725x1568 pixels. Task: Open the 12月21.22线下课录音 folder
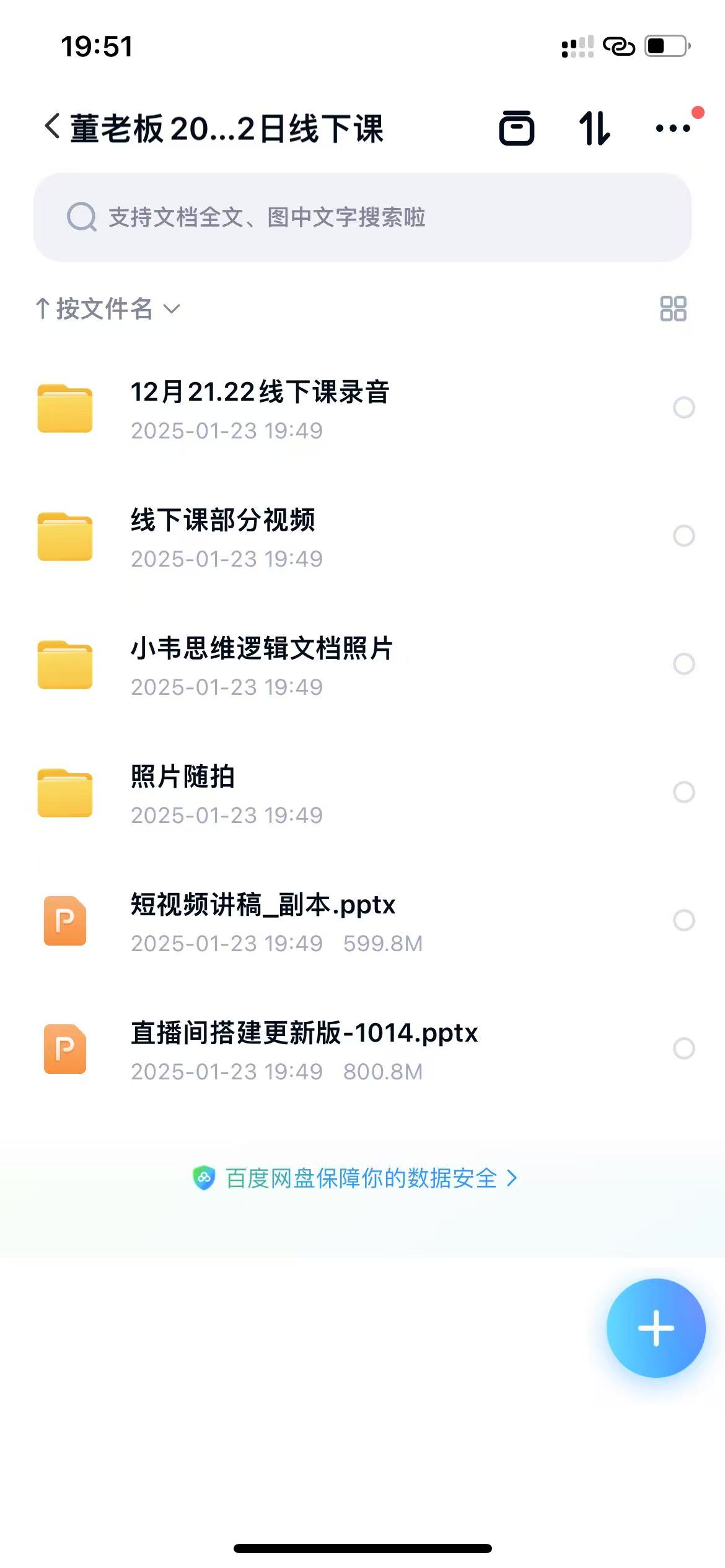(x=260, y=408)
